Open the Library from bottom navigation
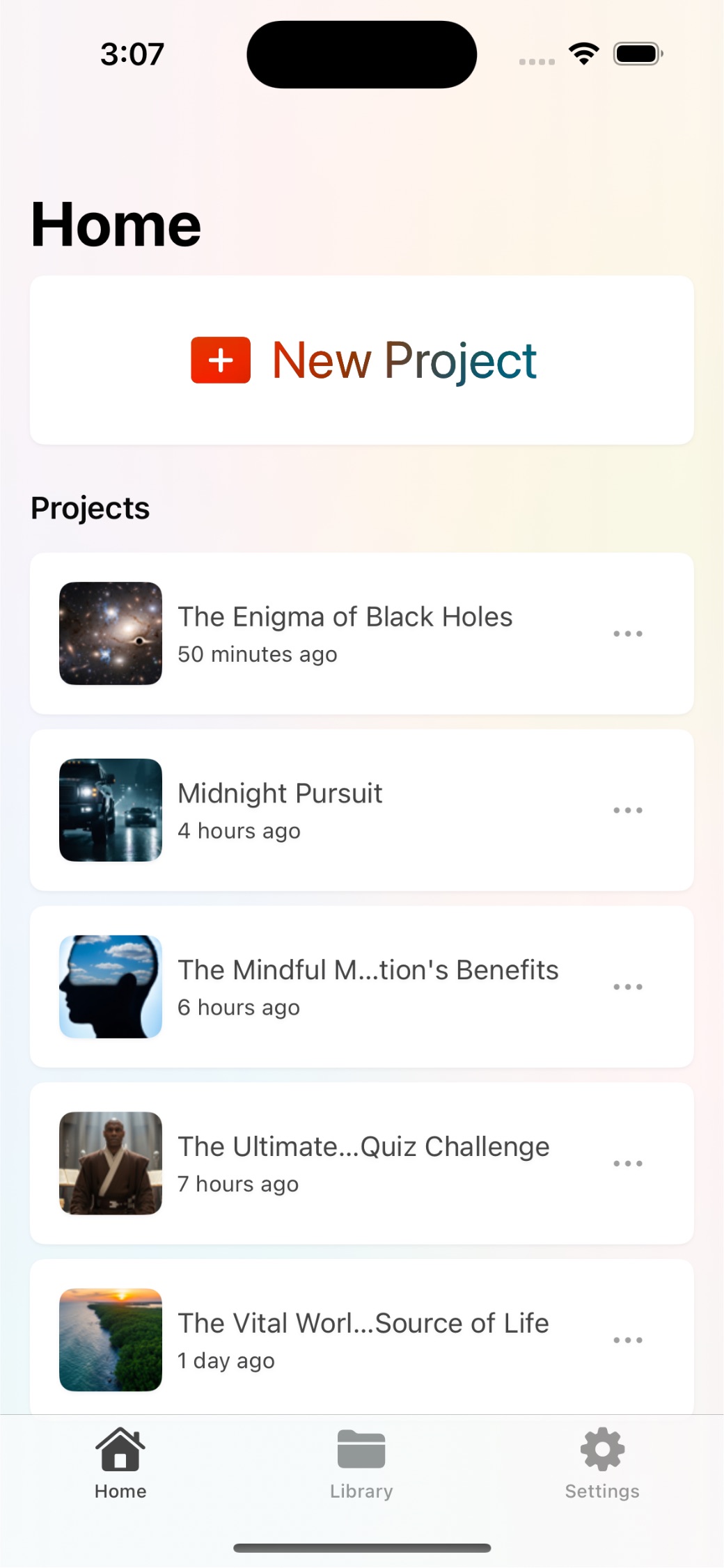Screen dimensions: 724x1568 point(361,1455)
